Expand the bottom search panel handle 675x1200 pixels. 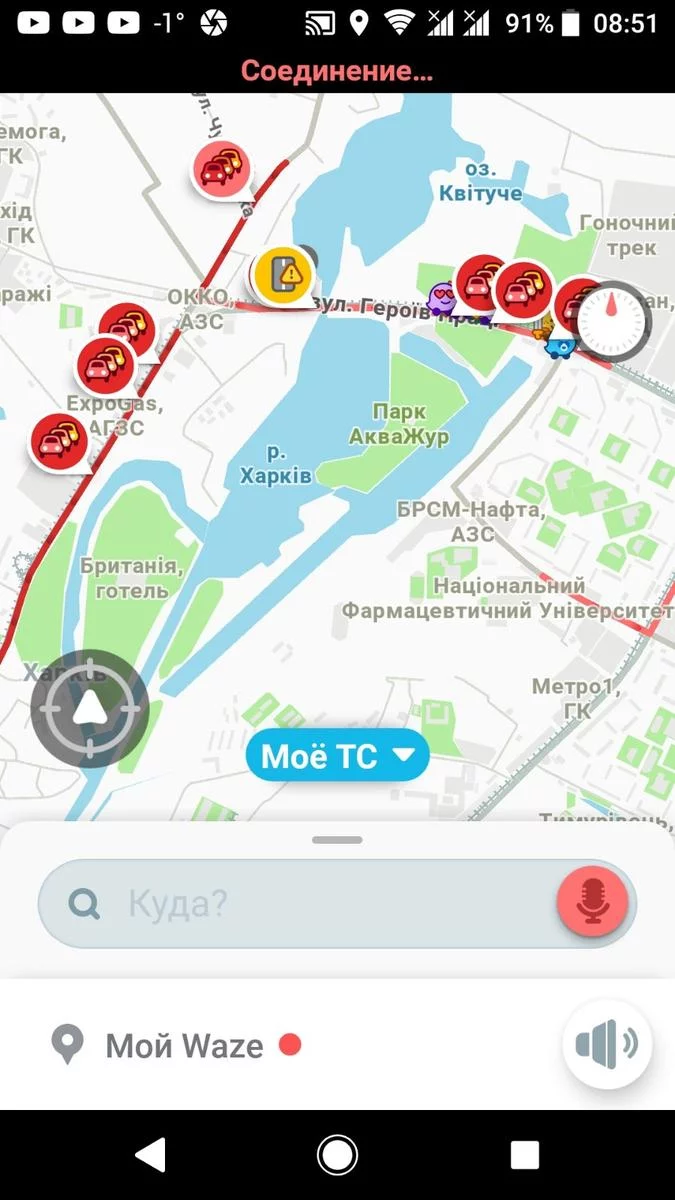click(x=337, y=840)
